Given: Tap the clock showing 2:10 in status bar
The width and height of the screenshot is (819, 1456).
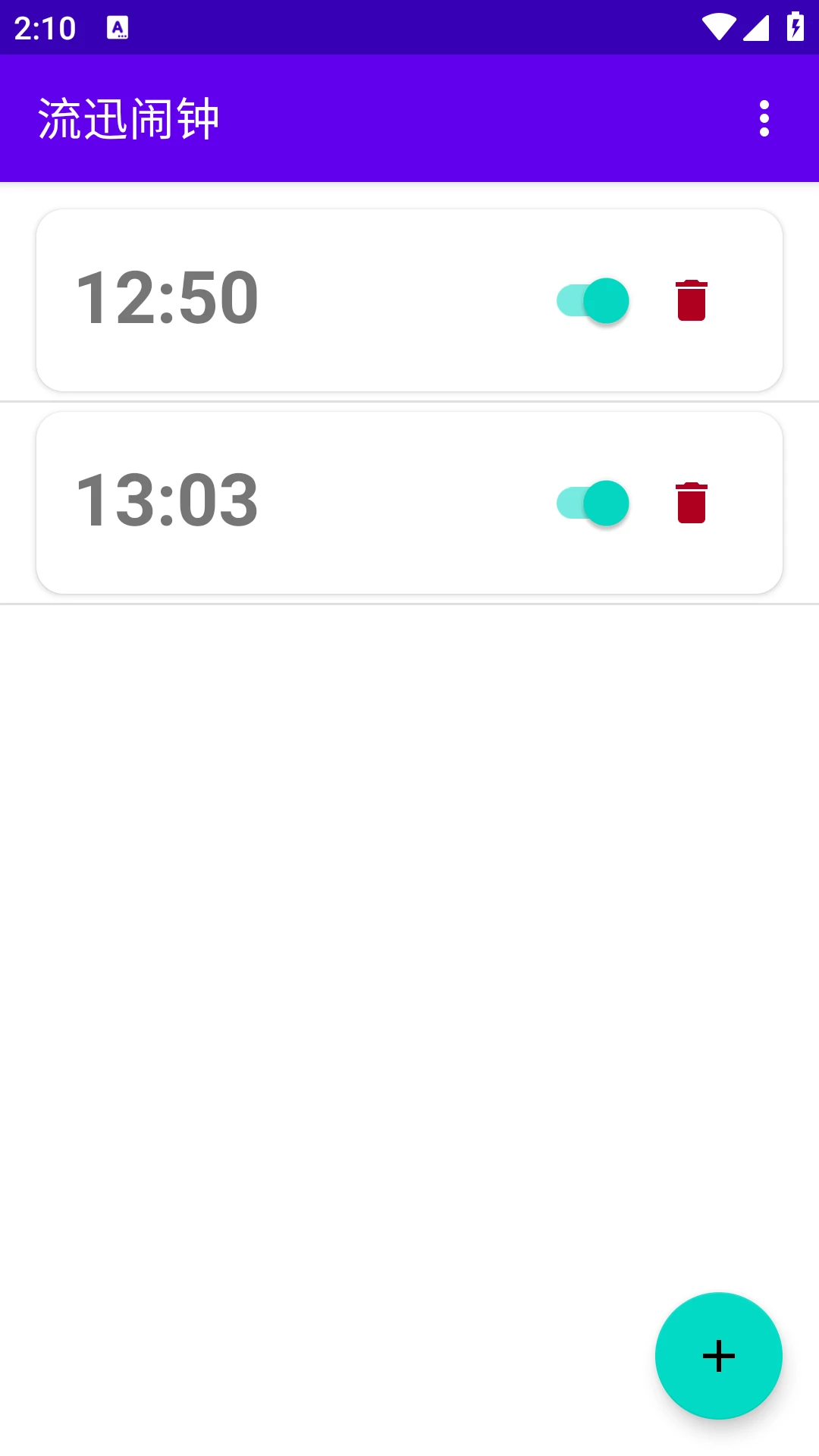Looking at the screenshot, I should click(47, 27).
